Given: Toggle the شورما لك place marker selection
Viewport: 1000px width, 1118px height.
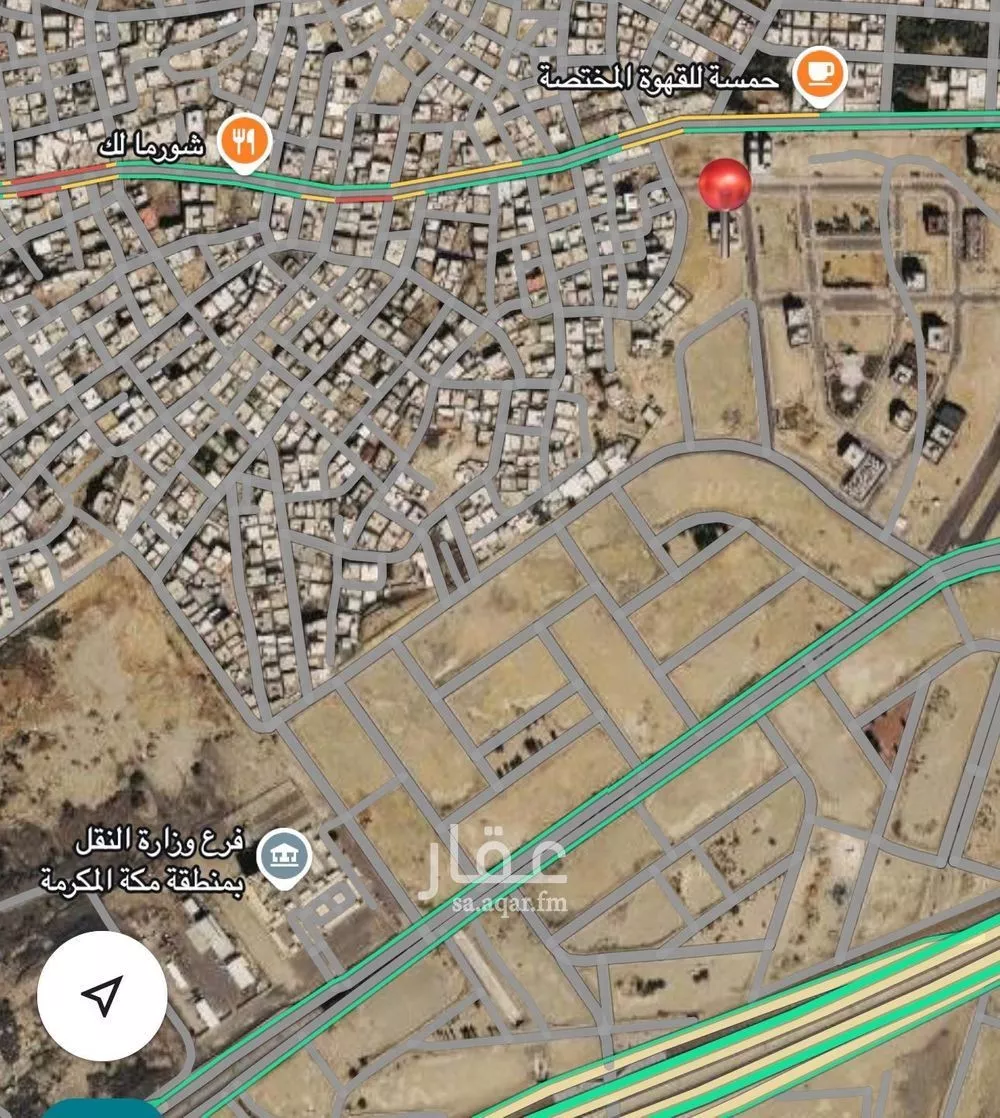Looking at the screenshot, I should [x=246, y=140].
